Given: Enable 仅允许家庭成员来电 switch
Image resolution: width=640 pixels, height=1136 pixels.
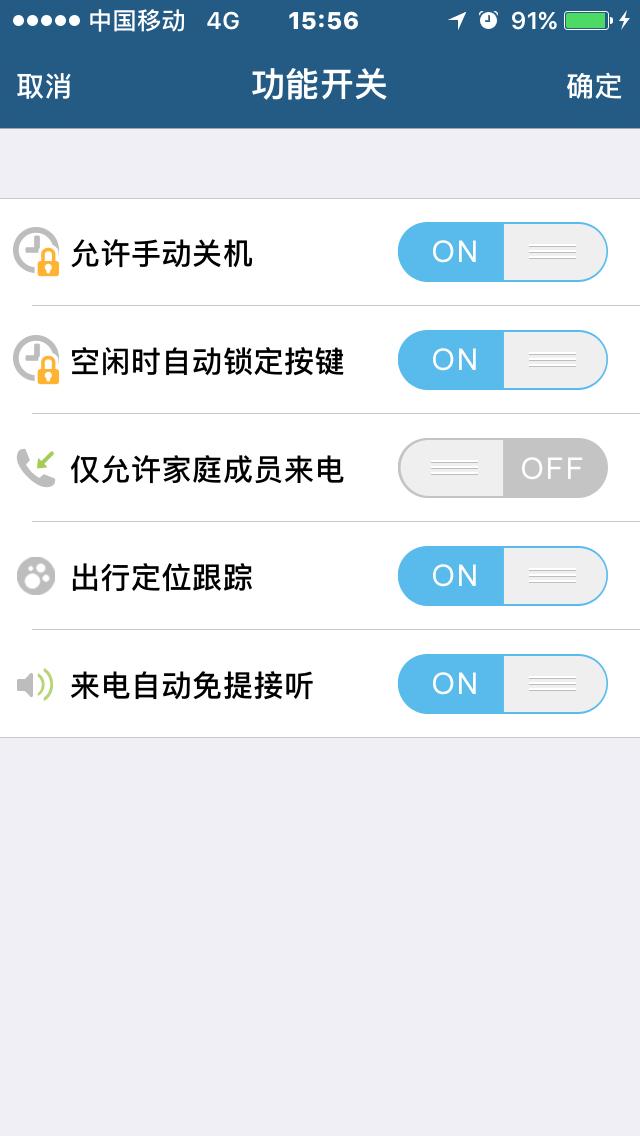Looking at the screenshot, I should tap(502, 468).
